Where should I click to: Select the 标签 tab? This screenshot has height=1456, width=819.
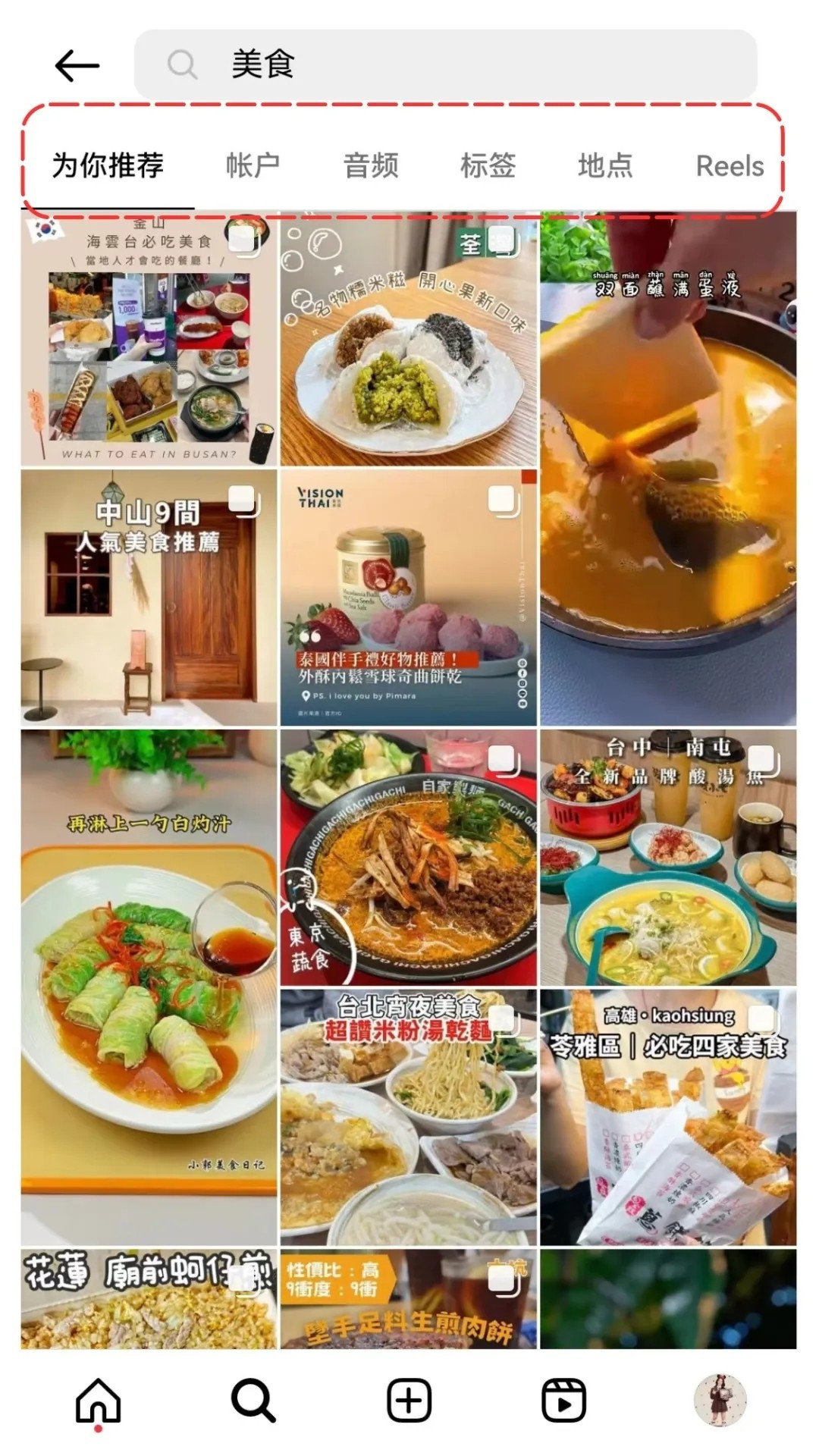click(488, 165)
